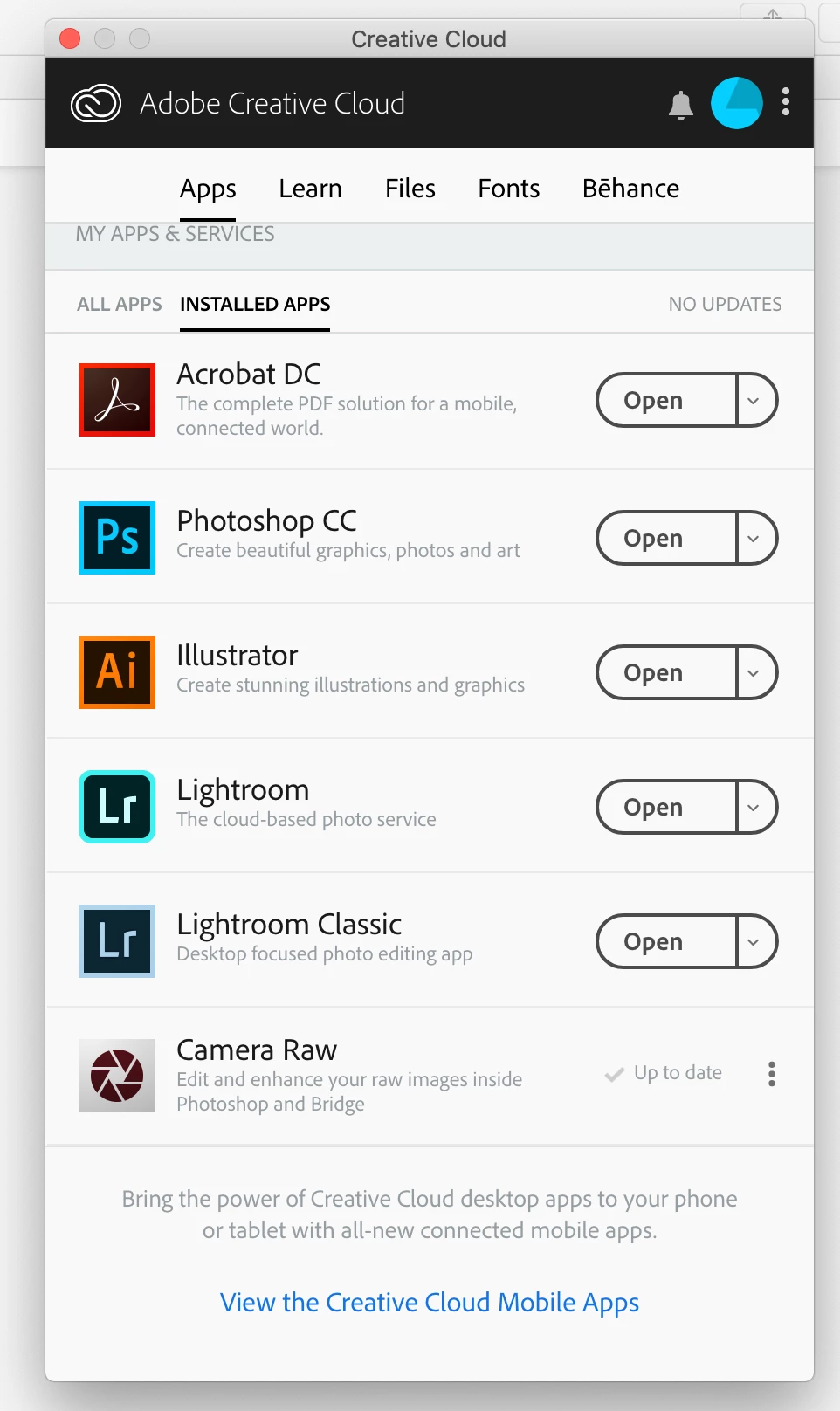
Task: View the Creative Cloud Mobile Apps
Action: pos(430,1303)
